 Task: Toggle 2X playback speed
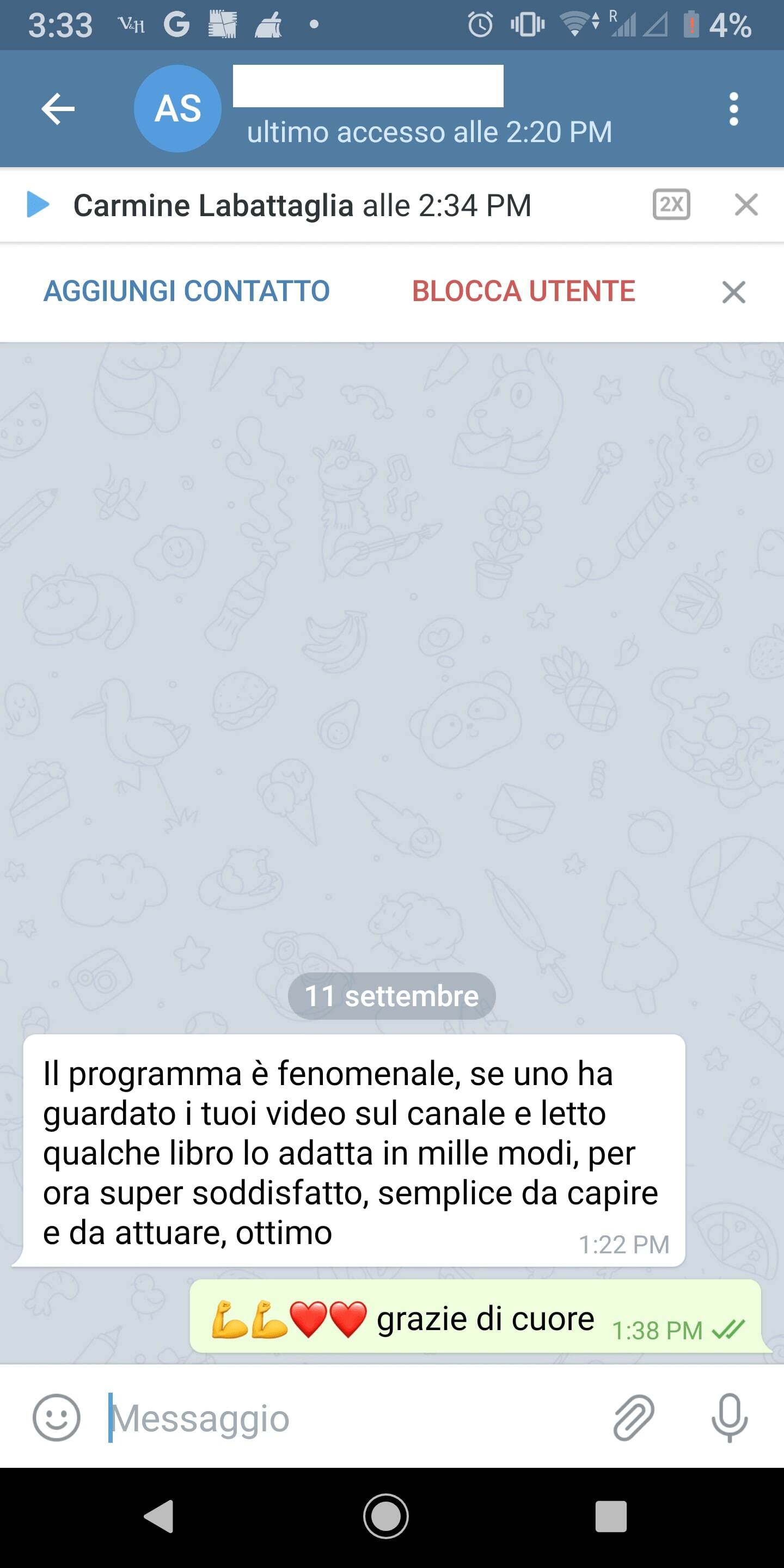671,205
